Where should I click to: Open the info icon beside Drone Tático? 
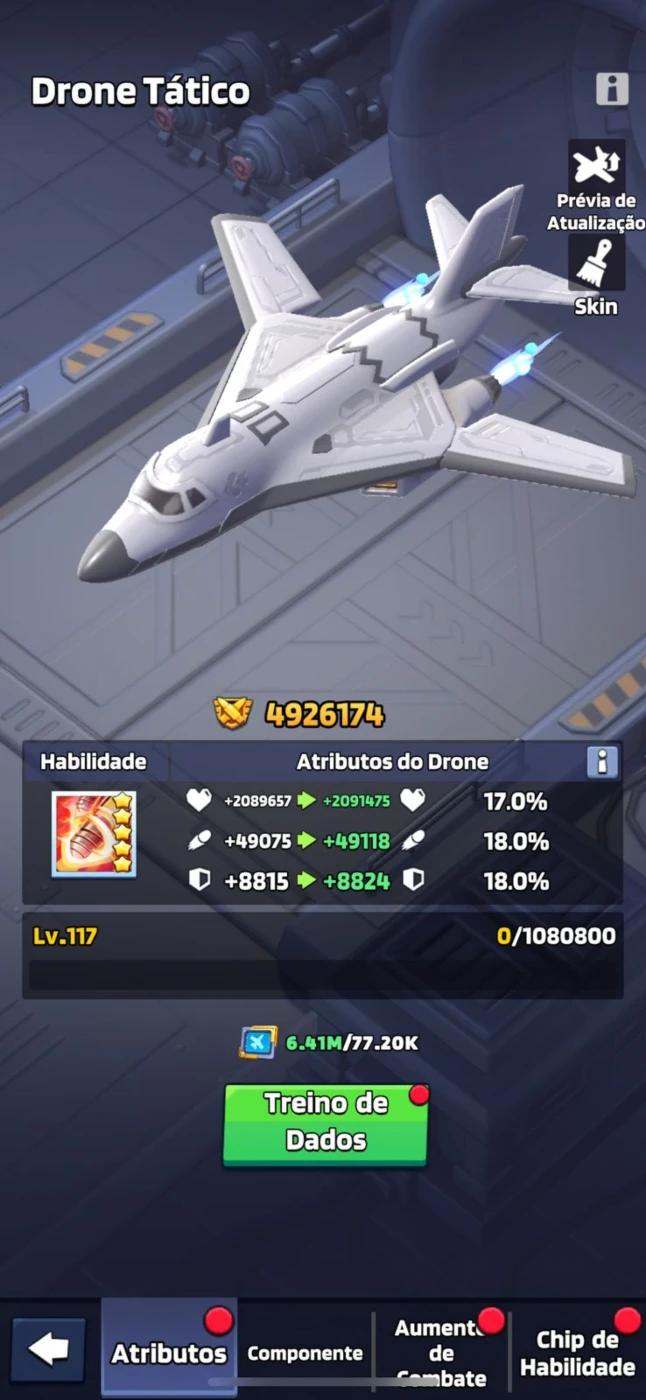[x=612, y=89]
